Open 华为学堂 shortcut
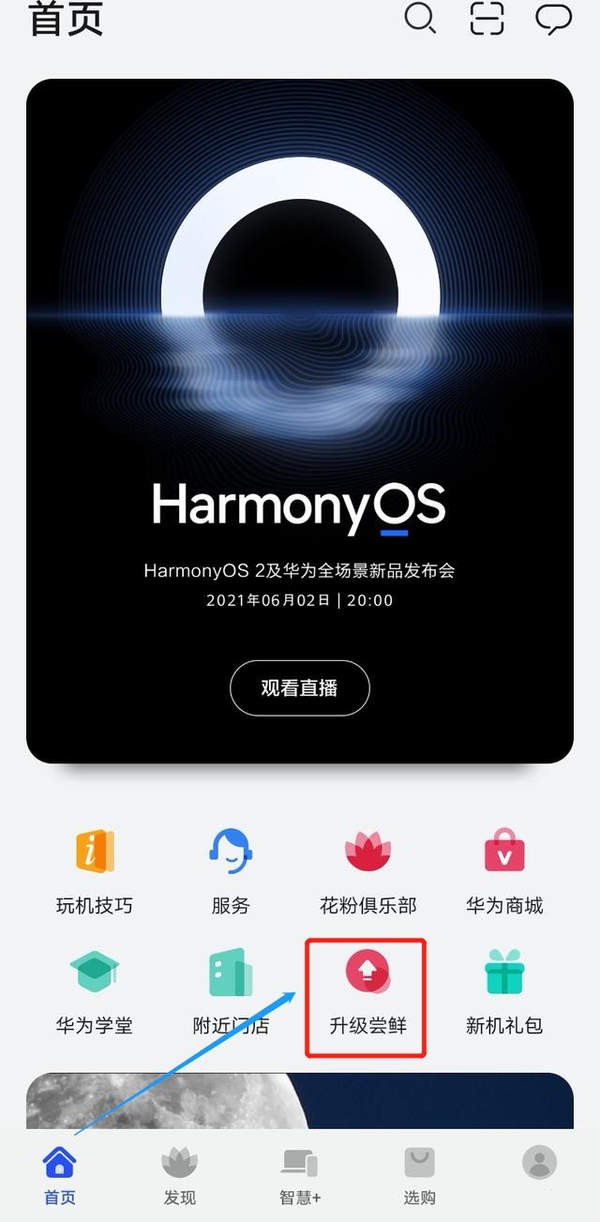This screenshot has width=600, height=1222. [x=95, y=990]
